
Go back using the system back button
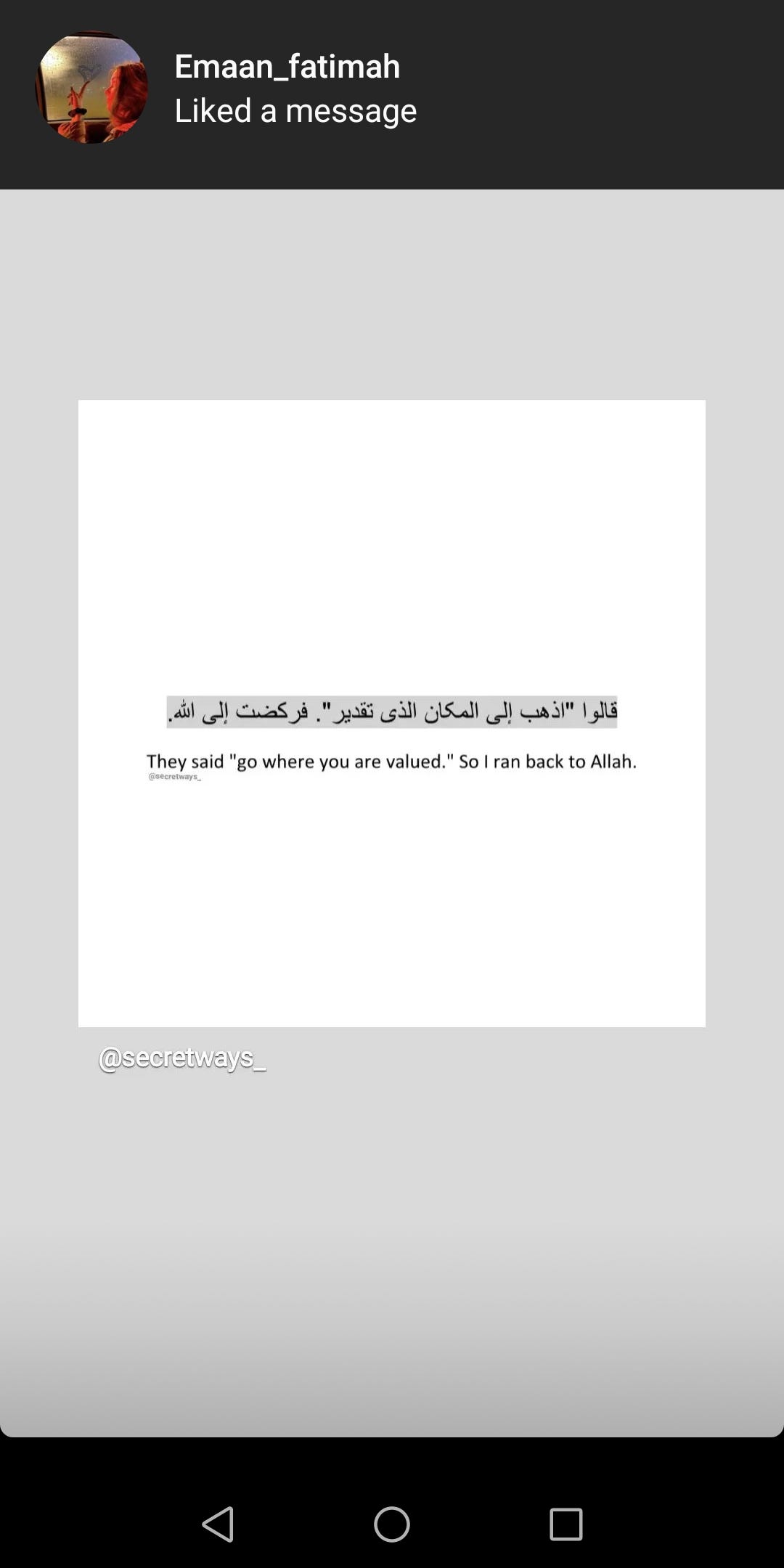[218, 1524]
